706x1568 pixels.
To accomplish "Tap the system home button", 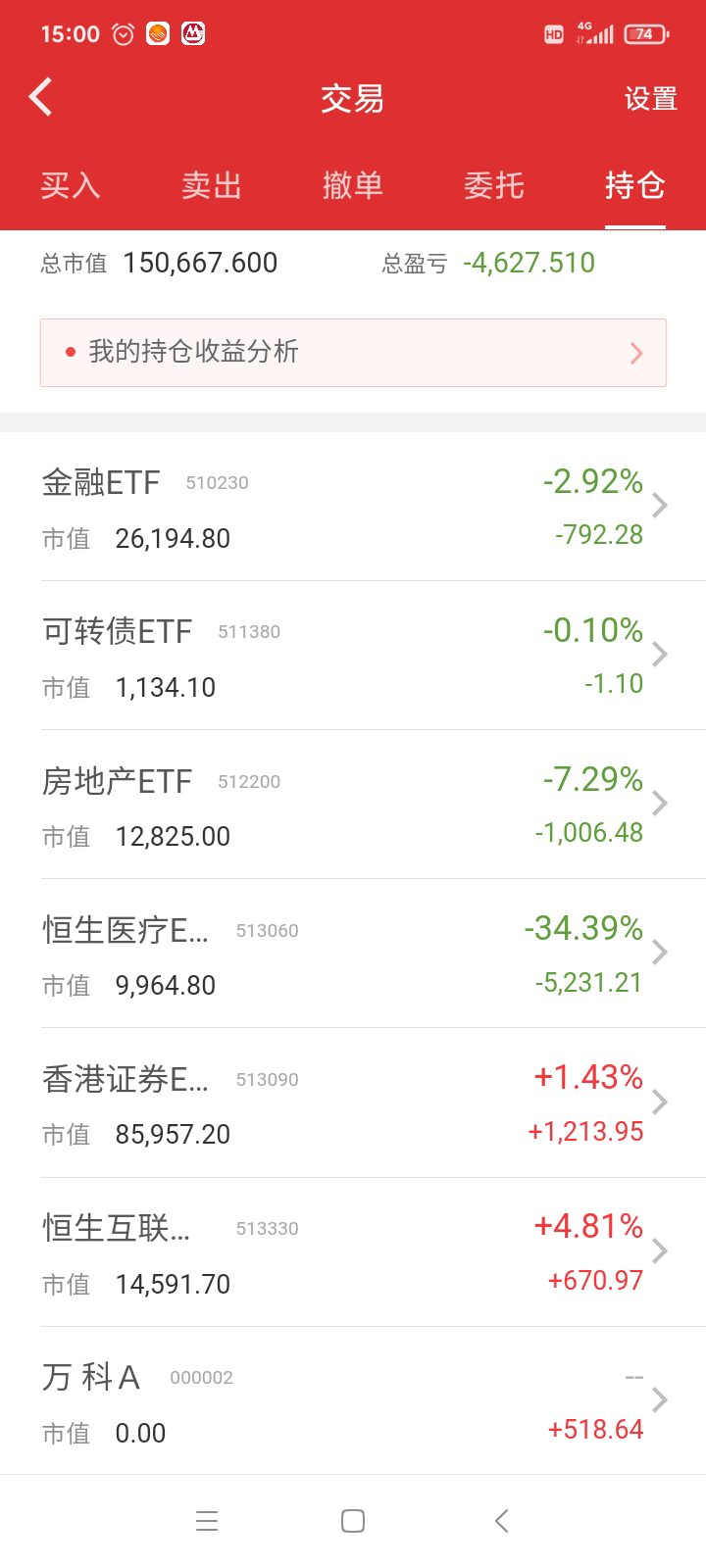I will pyautogui.click(x=353, y=1521).
